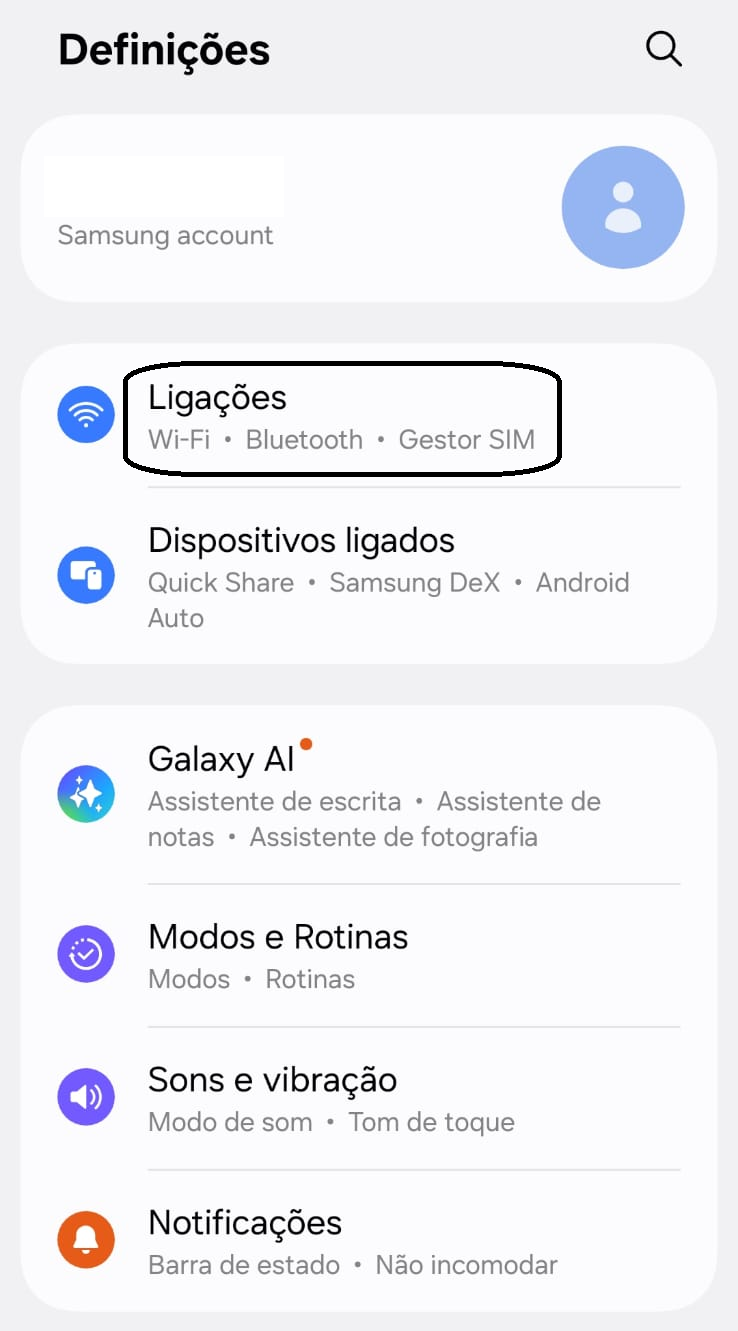738x1331 pixels.
Task: Go to Modos e Rotinas
Action: (x=369, y=956)
